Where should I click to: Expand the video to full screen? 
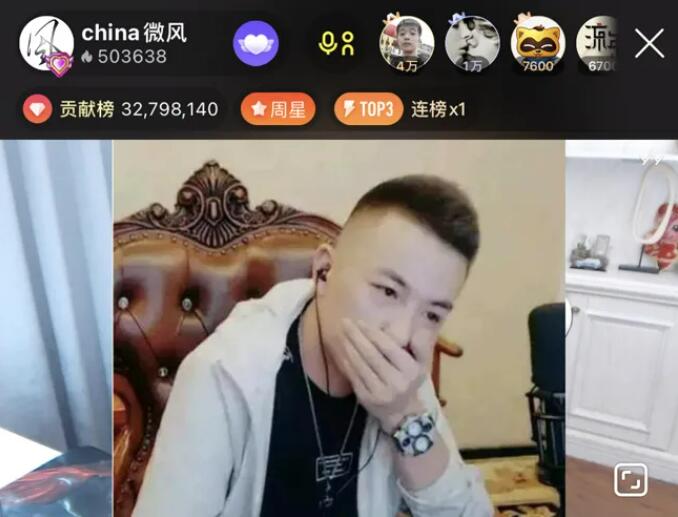coord(630,480)
